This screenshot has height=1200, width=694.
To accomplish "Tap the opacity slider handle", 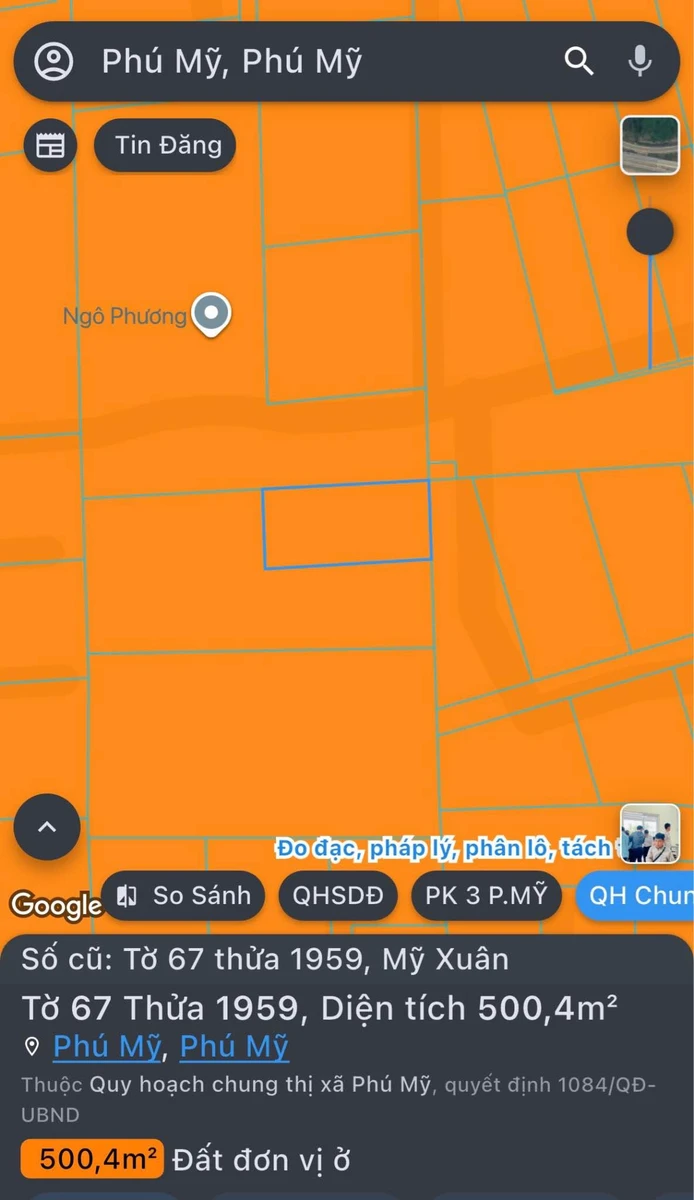I will [650, 231].
